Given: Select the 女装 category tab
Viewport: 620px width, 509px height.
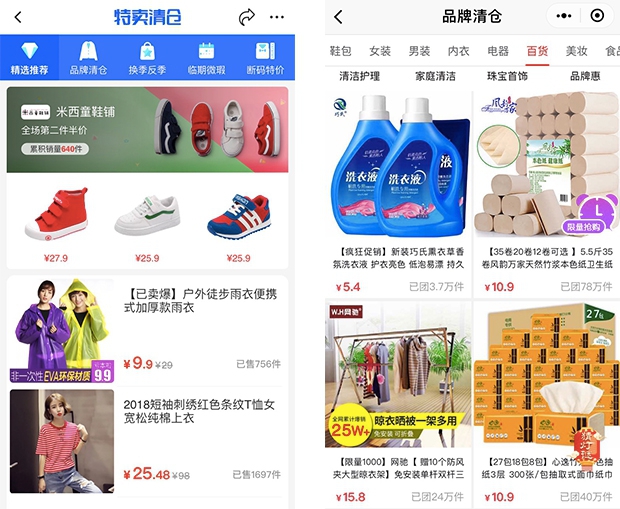Looking at the screenshot, I should pos(380,51).
